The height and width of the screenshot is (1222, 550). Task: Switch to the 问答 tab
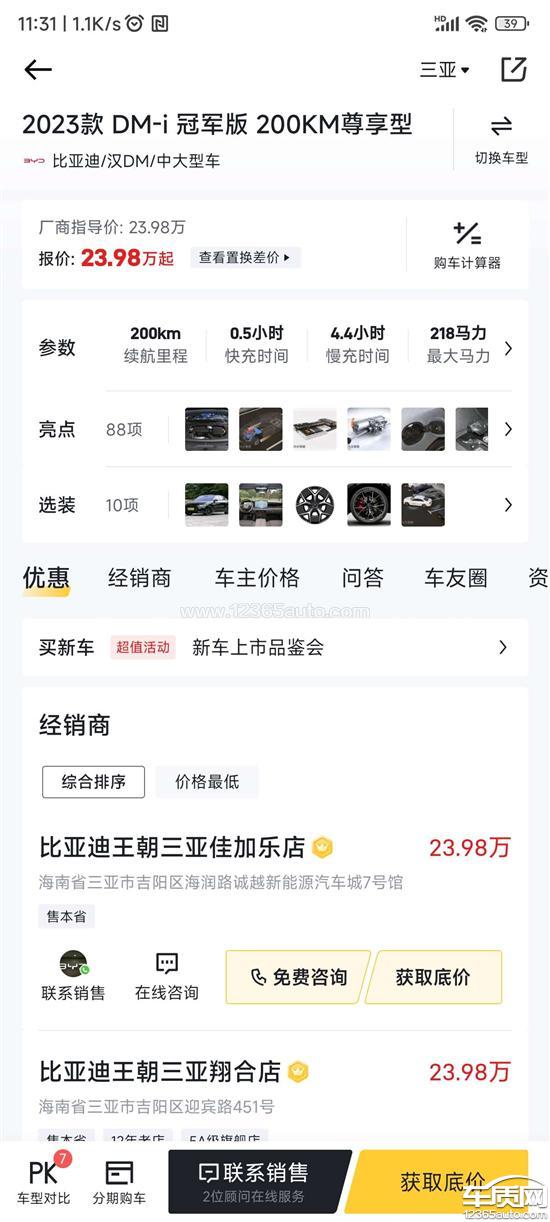pyautogui.click(x=362, y=578)
